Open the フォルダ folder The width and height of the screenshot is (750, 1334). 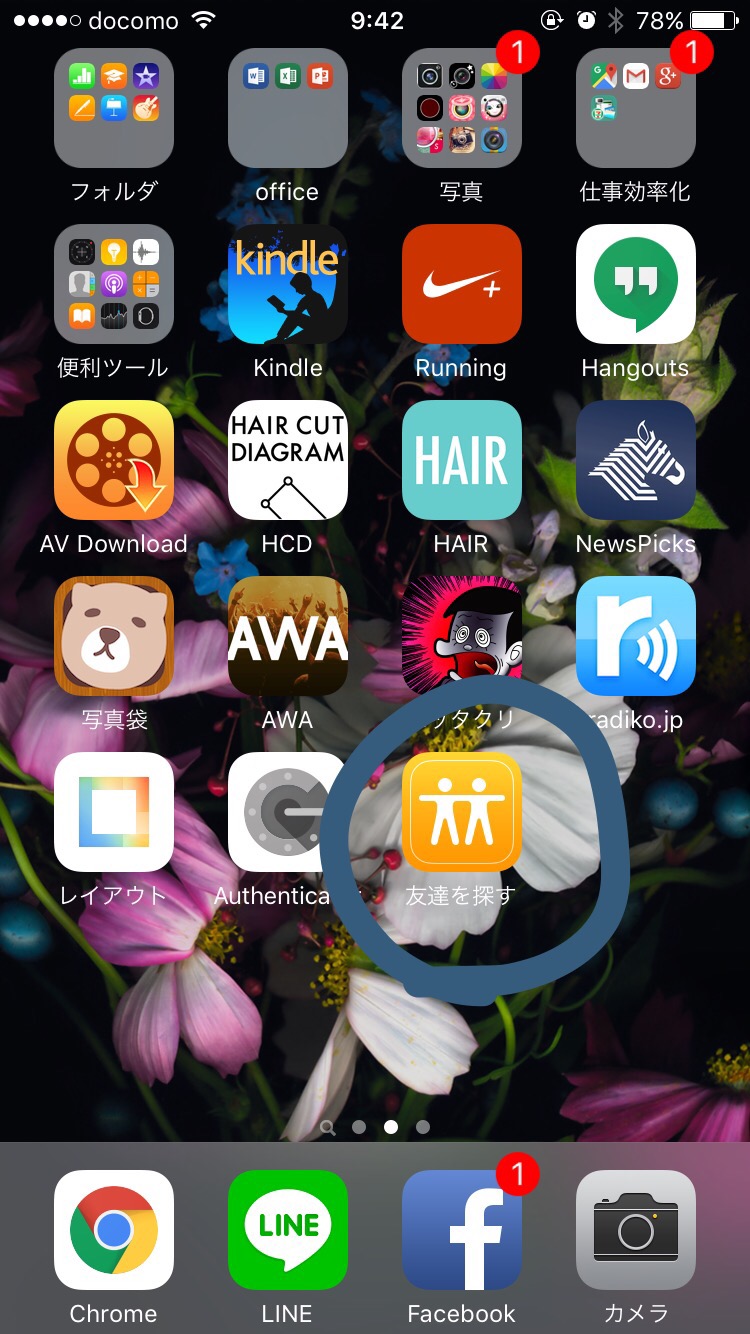click(113, 108)
